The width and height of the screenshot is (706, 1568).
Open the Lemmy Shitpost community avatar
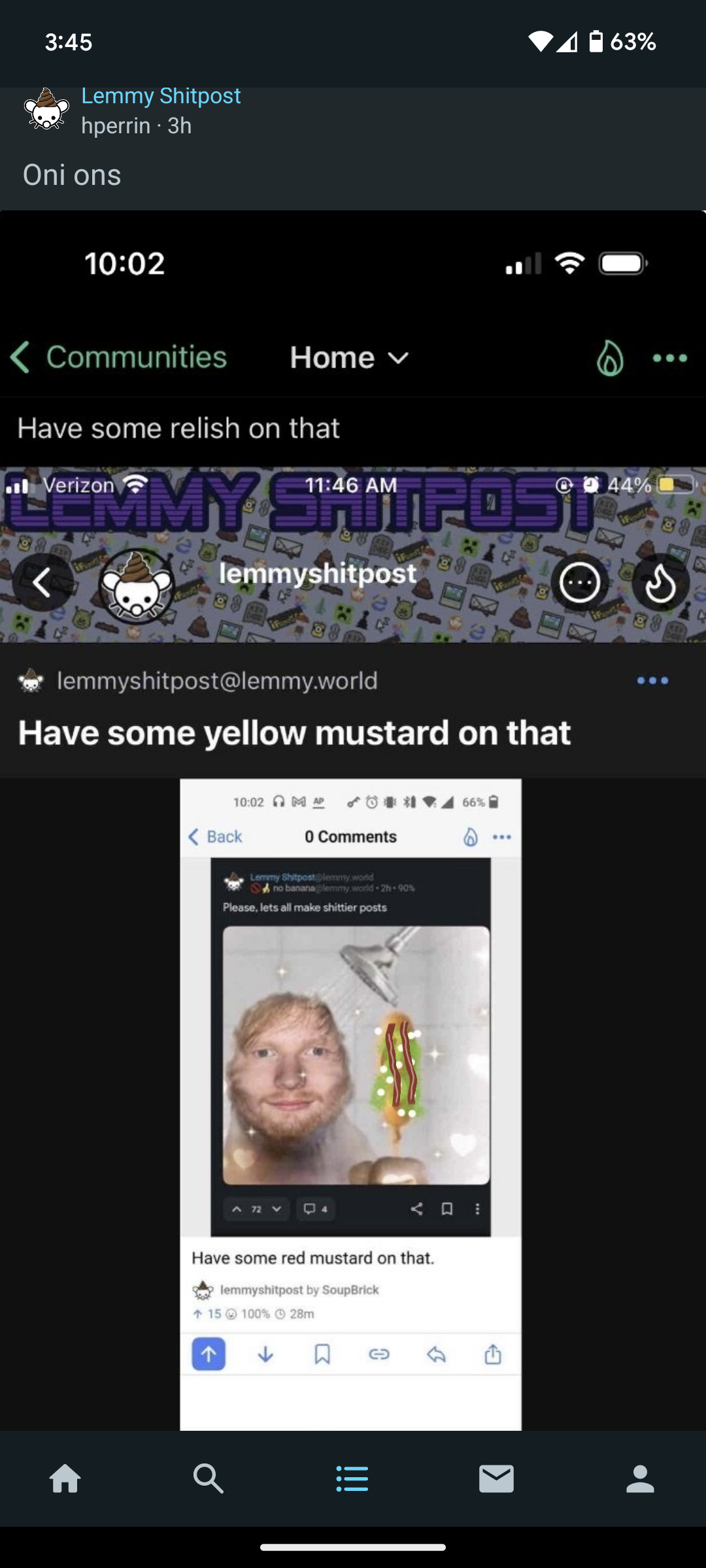coord(46,110)
